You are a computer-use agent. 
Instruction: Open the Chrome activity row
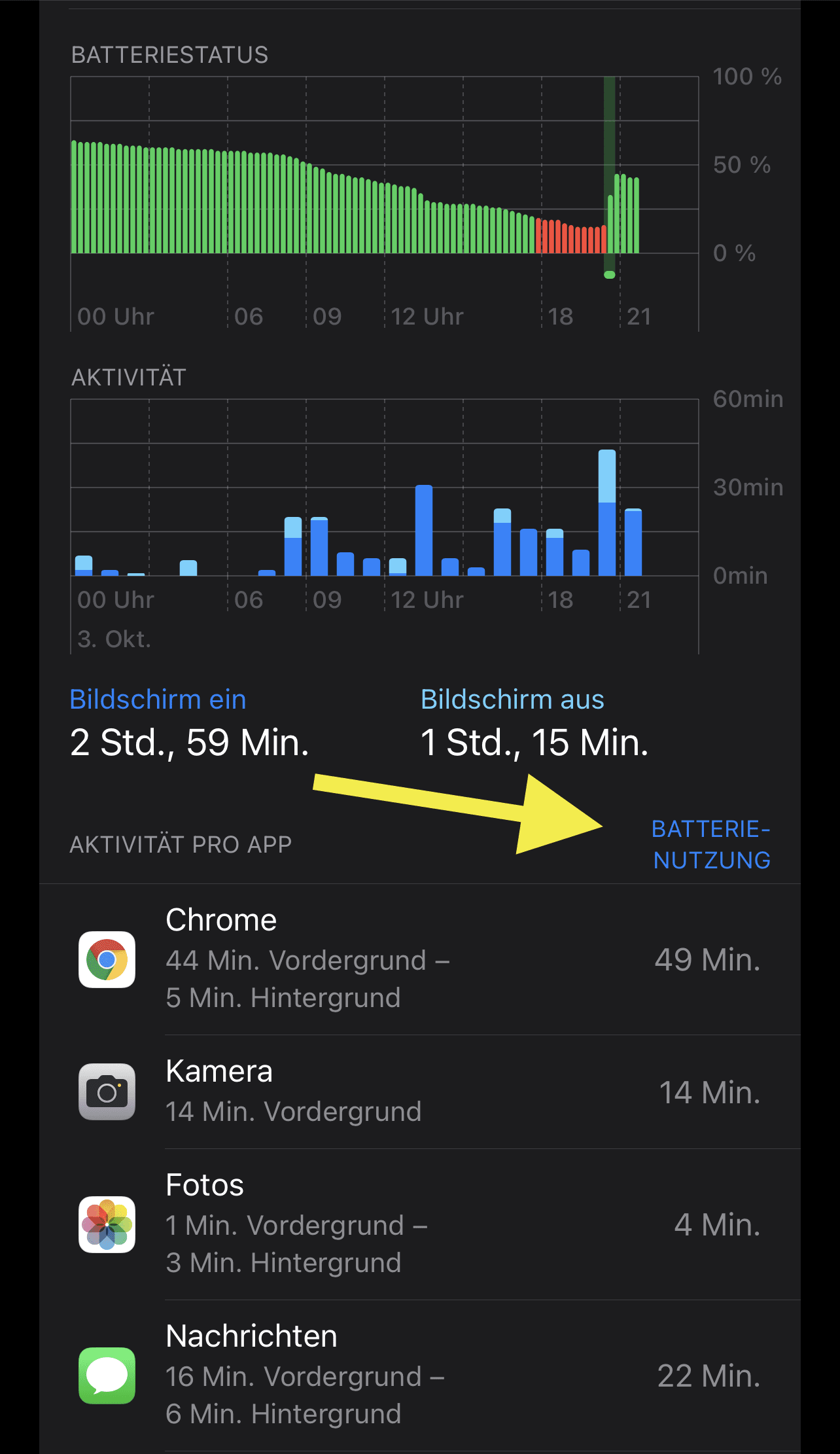(419, 959)
